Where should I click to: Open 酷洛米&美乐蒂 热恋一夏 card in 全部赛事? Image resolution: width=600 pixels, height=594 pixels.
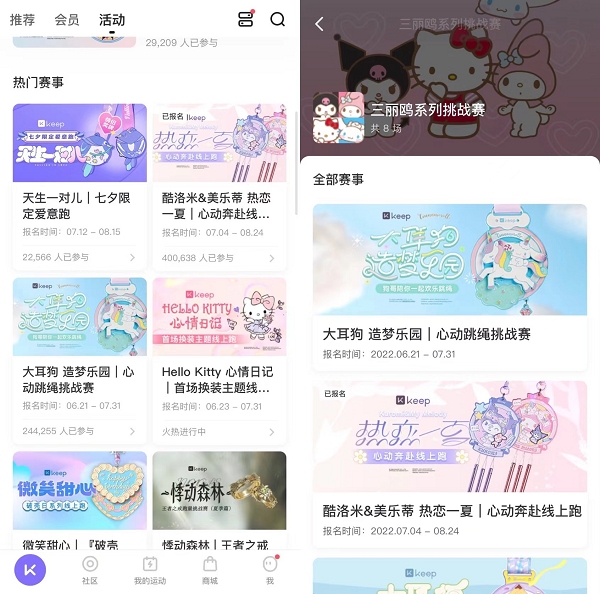tap(449, 462)
